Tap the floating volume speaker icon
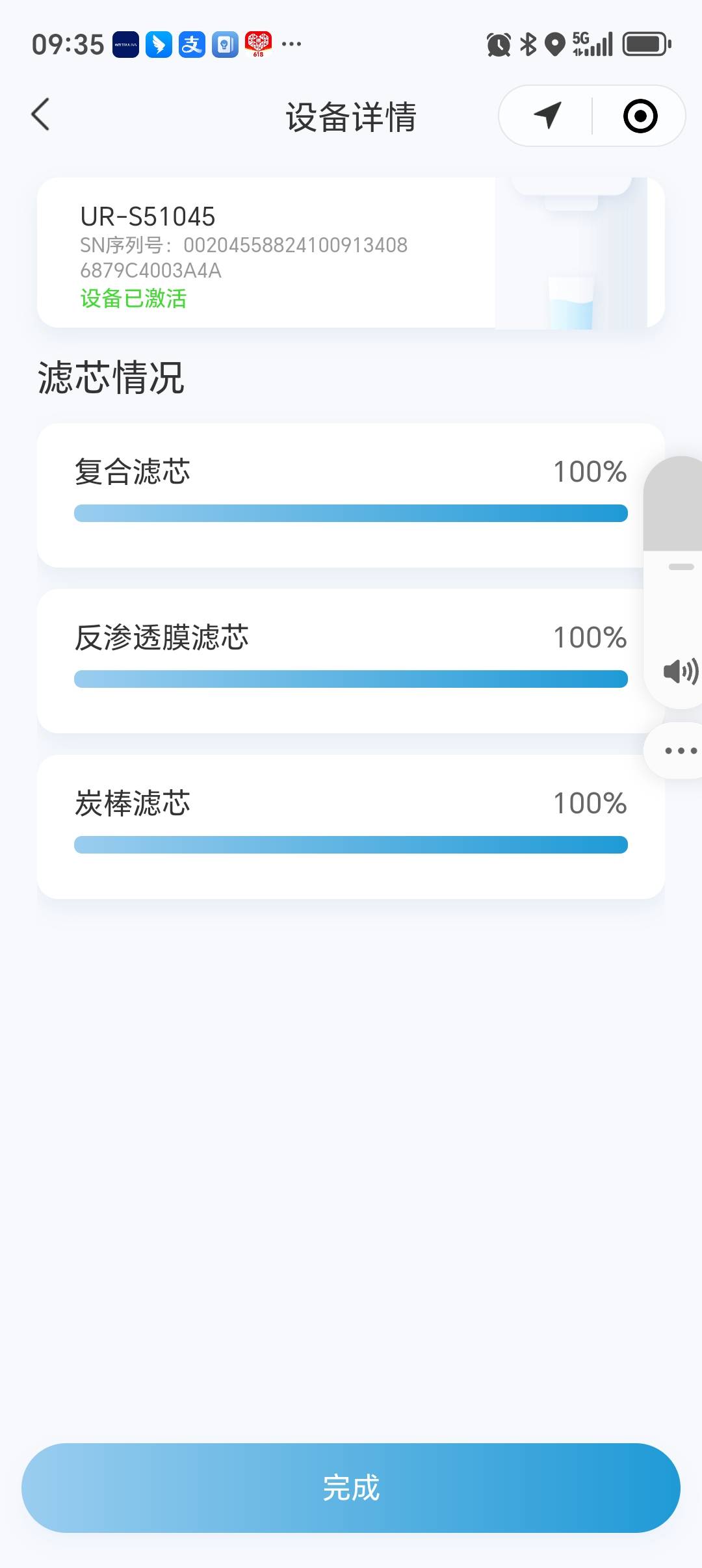The width and height of the screenshot is (702, 1568). (680, 671)
